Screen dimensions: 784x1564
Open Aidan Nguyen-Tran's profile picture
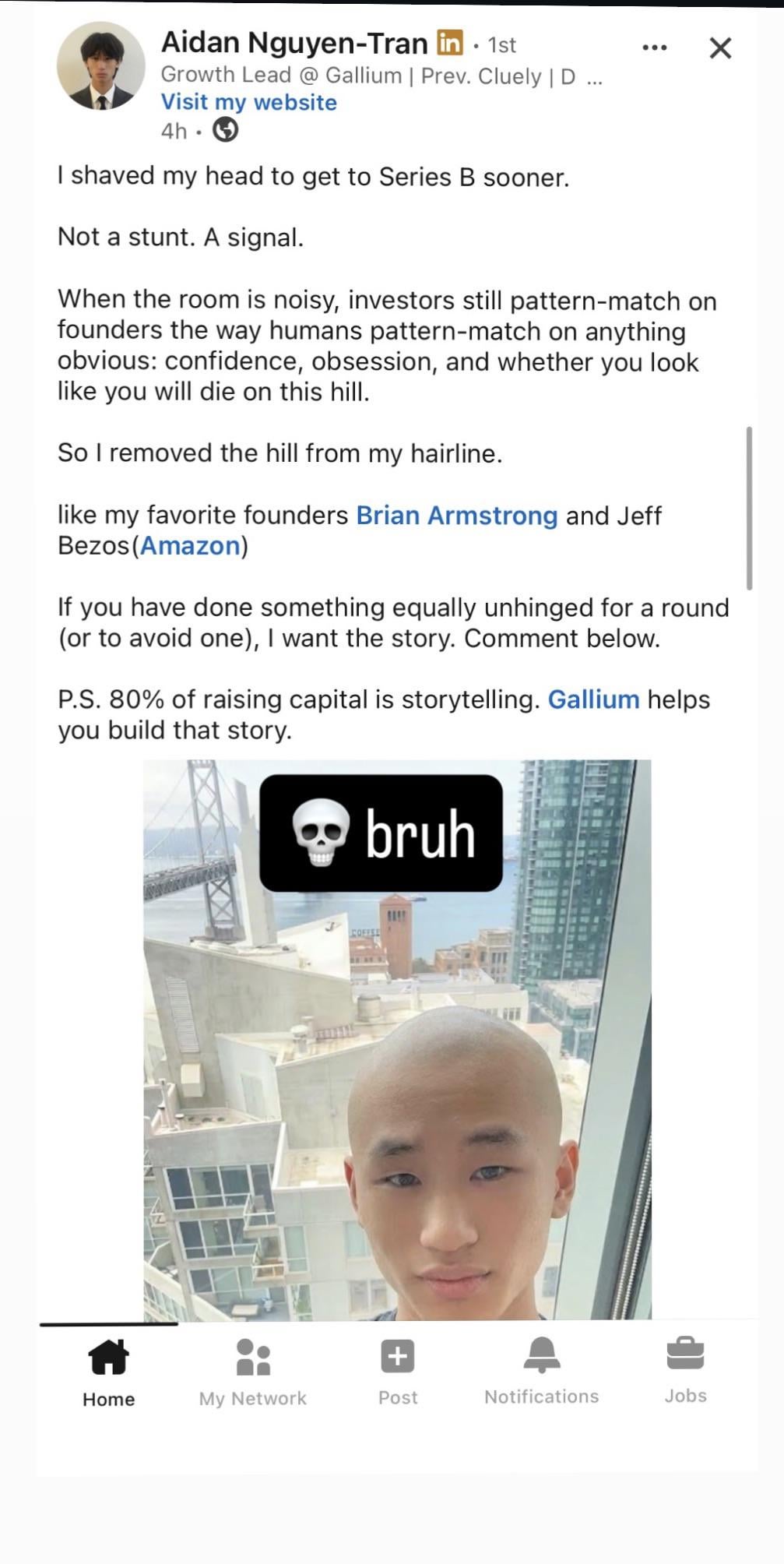[100, 66]
